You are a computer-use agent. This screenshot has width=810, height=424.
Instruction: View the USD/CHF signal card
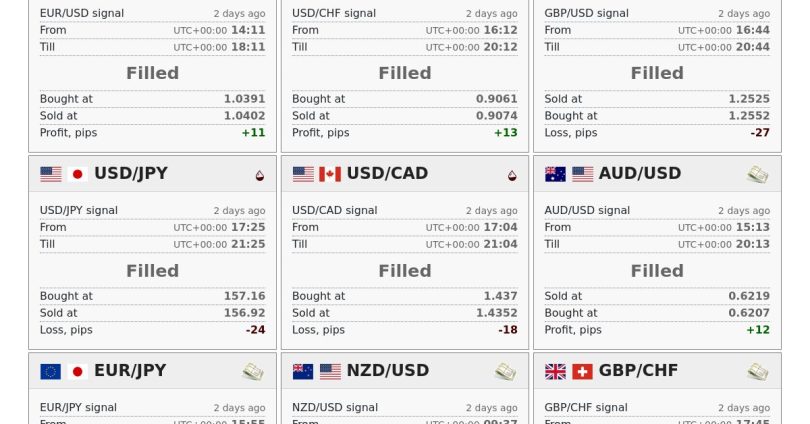404,73
